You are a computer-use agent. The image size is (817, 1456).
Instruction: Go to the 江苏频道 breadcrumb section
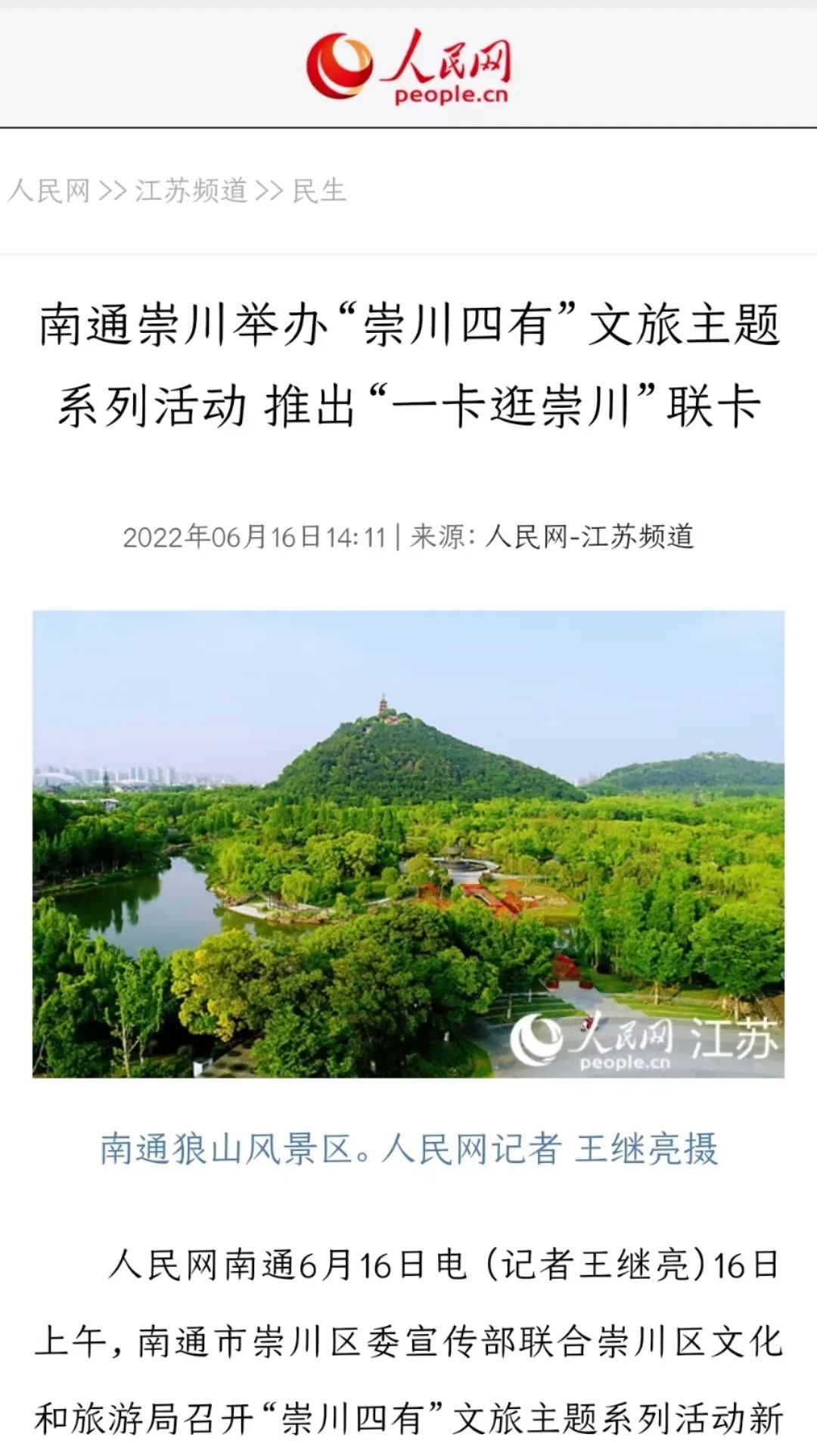[191, 191]
